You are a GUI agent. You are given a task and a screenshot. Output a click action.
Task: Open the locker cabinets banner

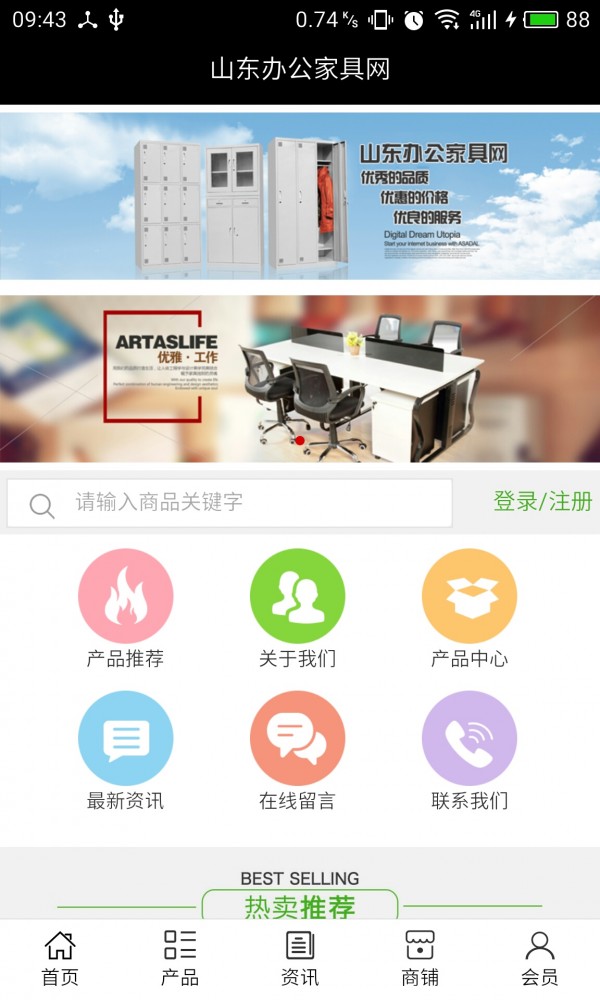[300, 196]
